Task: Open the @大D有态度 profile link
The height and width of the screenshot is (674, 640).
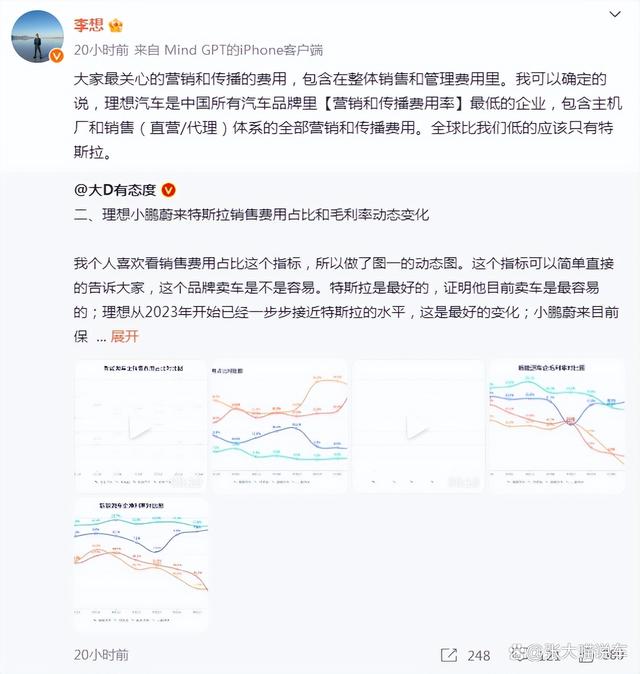Action: [115, 189]
